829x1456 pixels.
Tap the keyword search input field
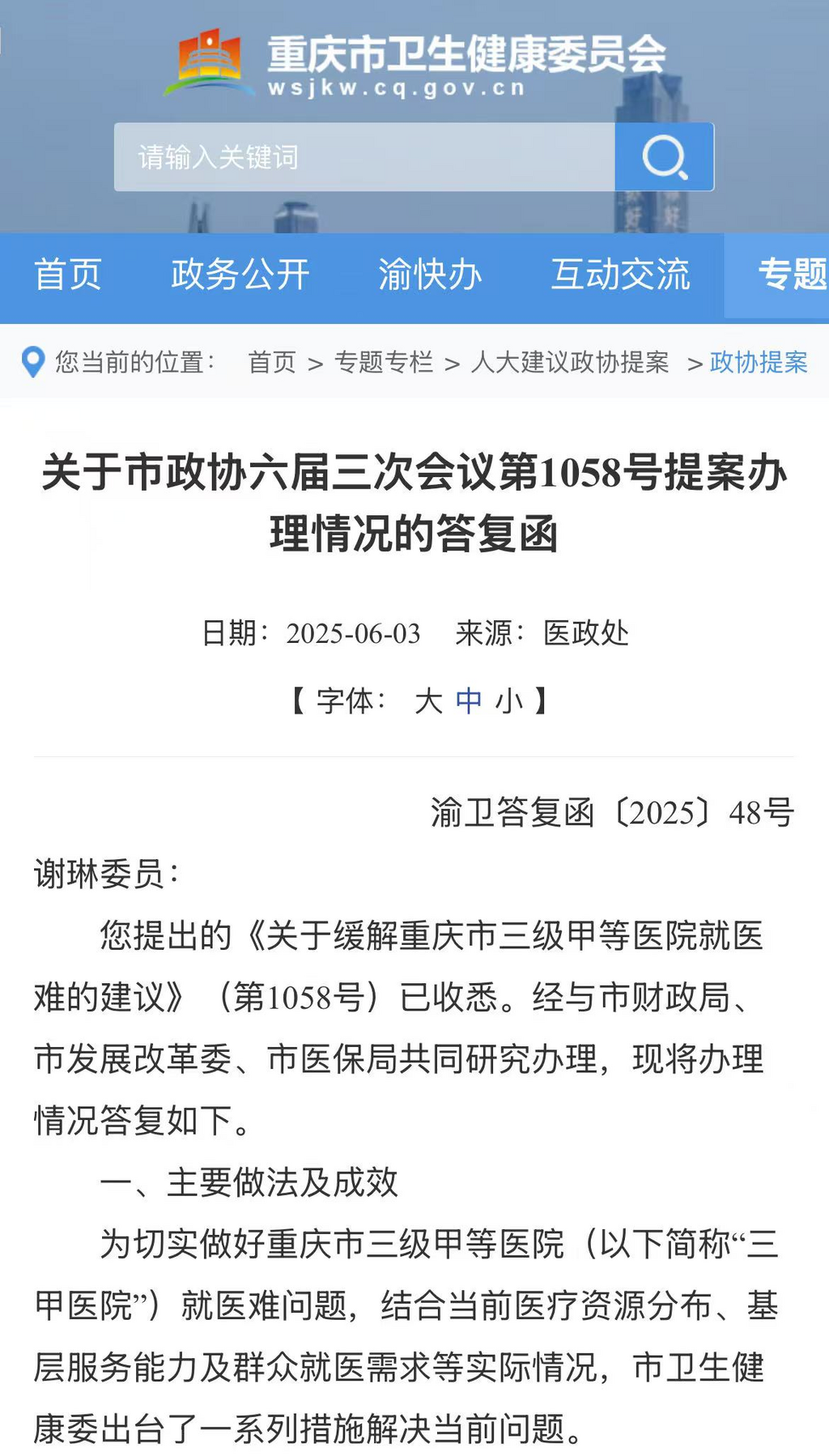point(364,157)
